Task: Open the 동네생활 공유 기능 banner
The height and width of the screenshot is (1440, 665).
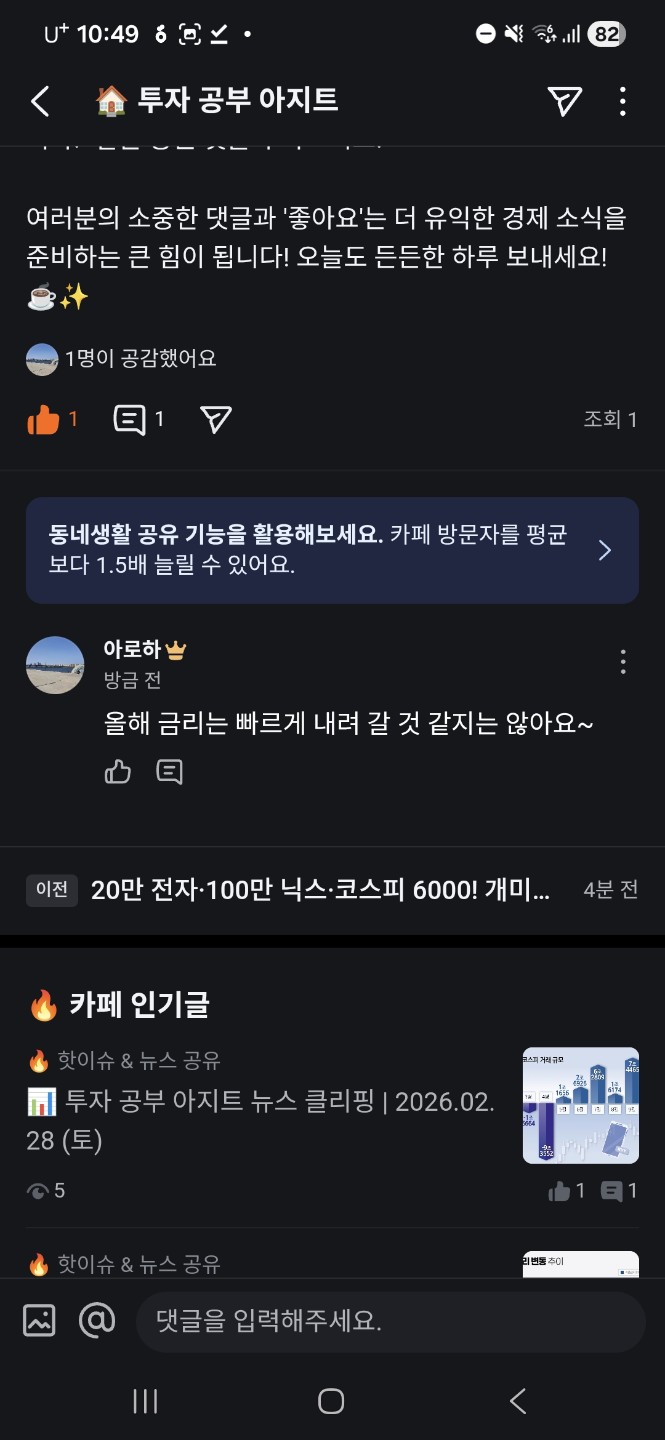Action: 332,550
